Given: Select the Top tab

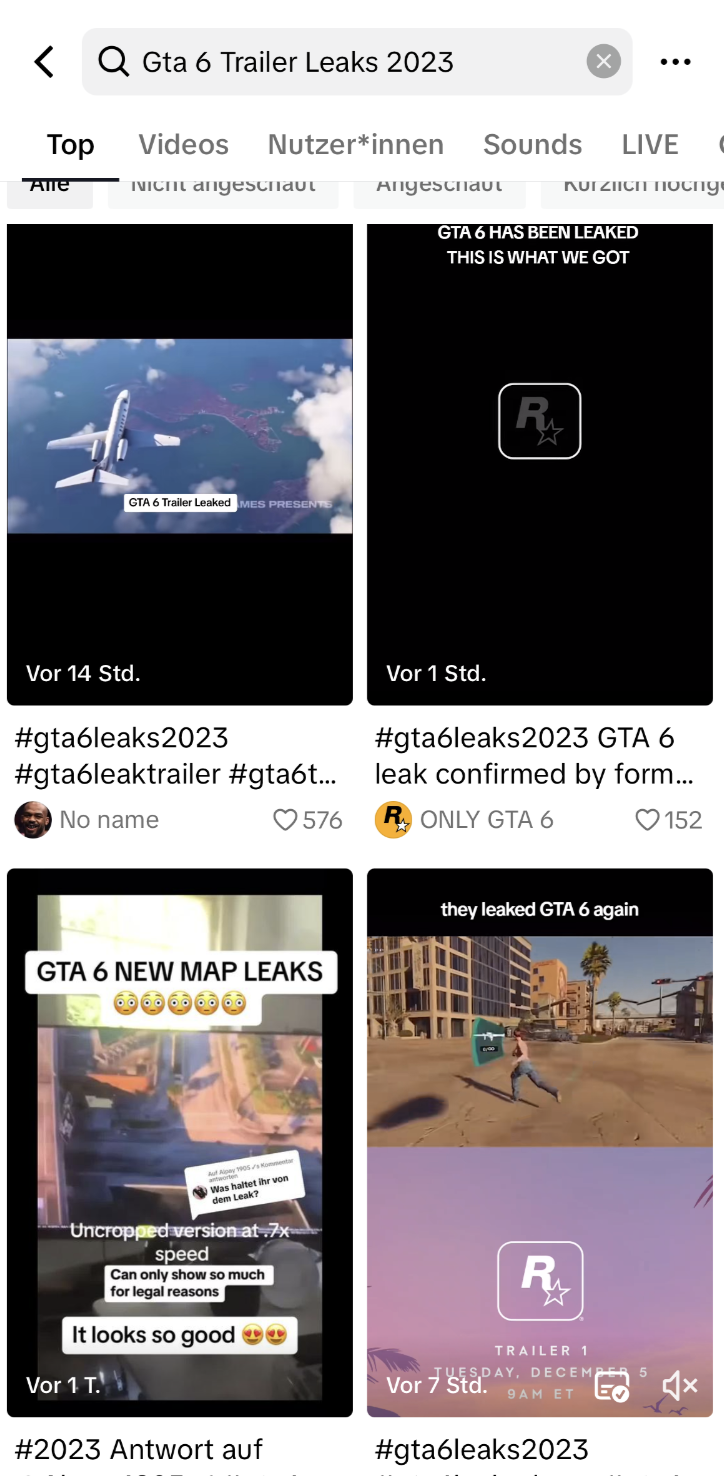Looking at the screenshot, I should coord(70,145).
